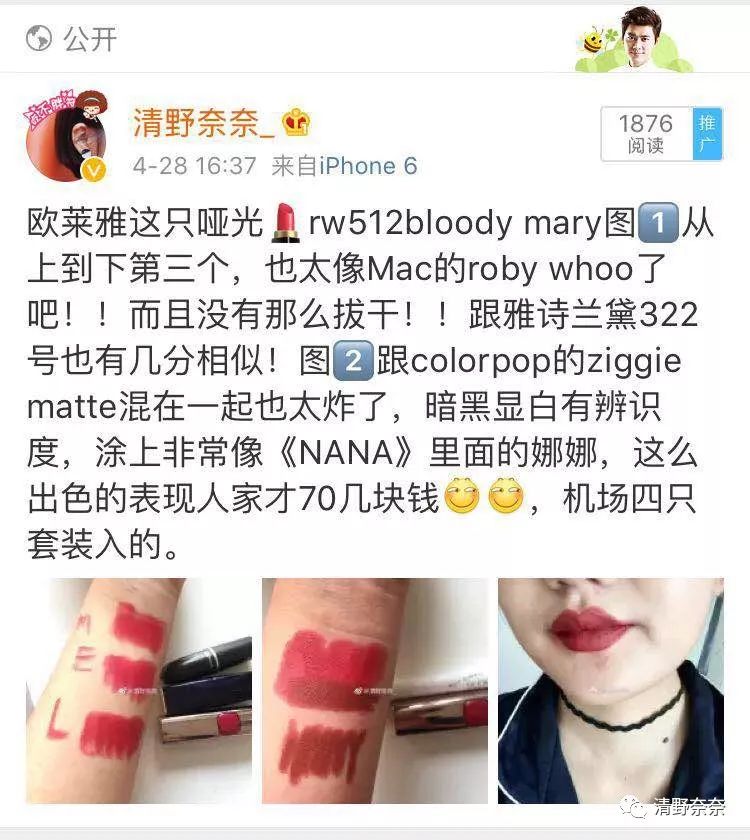Viewport: 750px width, 840px height.
Task: Open third photo of red lips selfie
Action: tap(611, 691)
